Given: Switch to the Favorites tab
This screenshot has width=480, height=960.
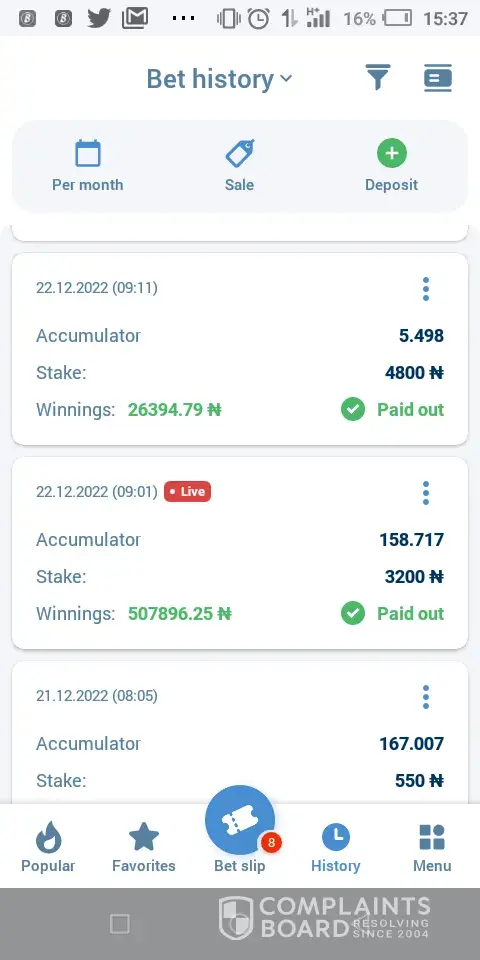Looking at the screenshot, I should (144, 847).
